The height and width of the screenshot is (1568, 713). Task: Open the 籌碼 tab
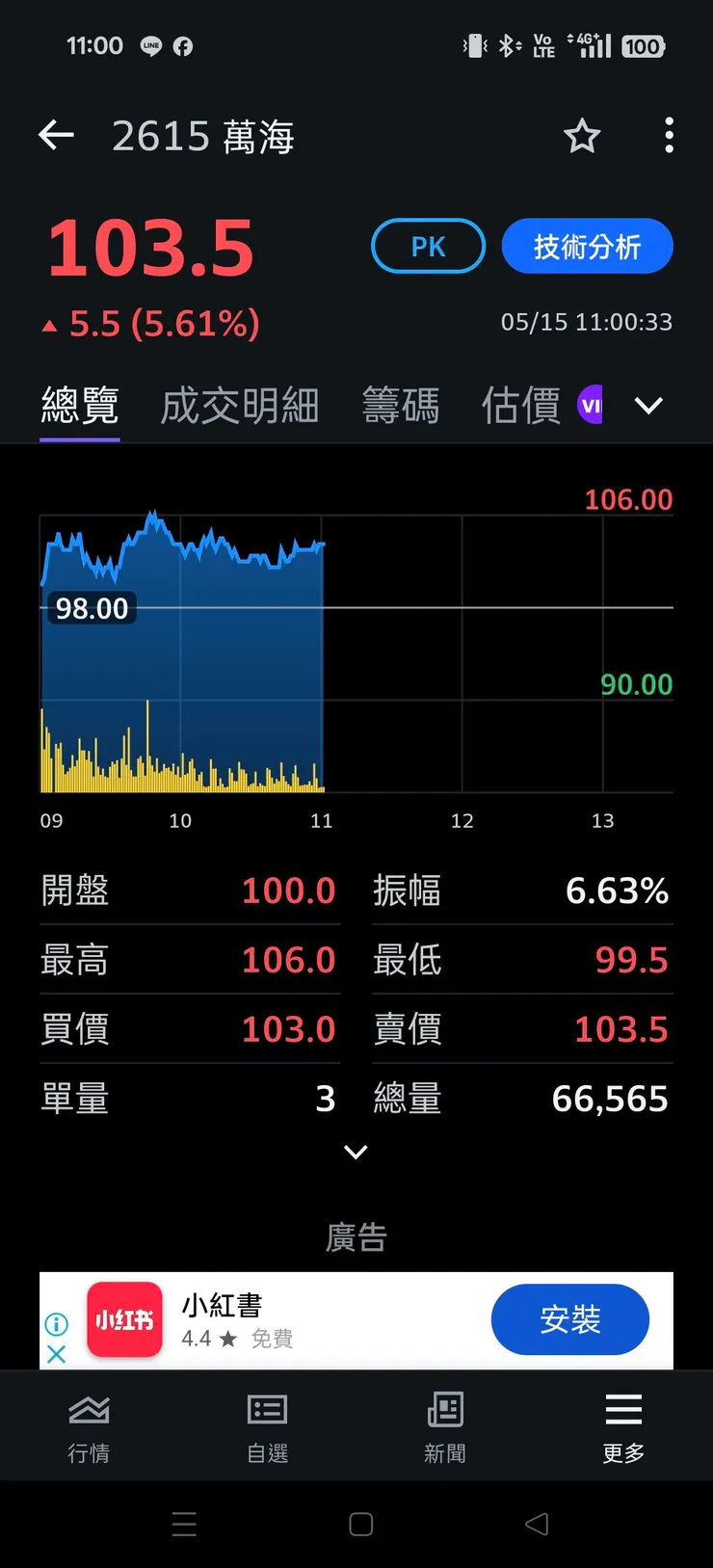tap(401, 406)
